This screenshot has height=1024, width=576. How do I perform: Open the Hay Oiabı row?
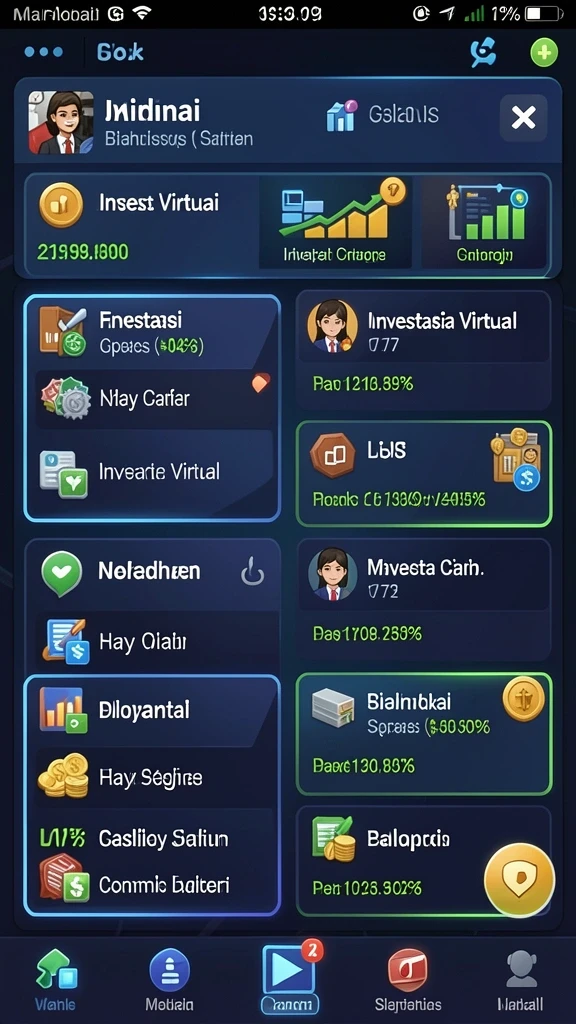[154, 642]
